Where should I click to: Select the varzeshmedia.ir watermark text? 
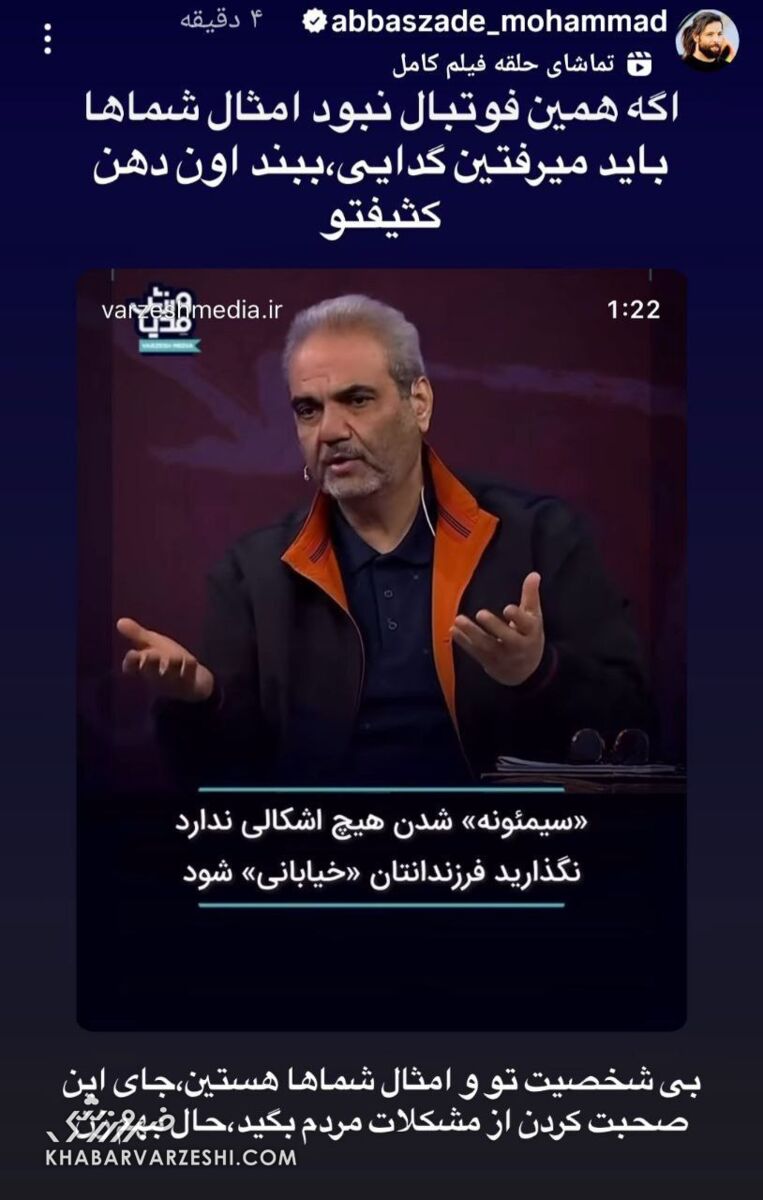[x=192, y=309]
